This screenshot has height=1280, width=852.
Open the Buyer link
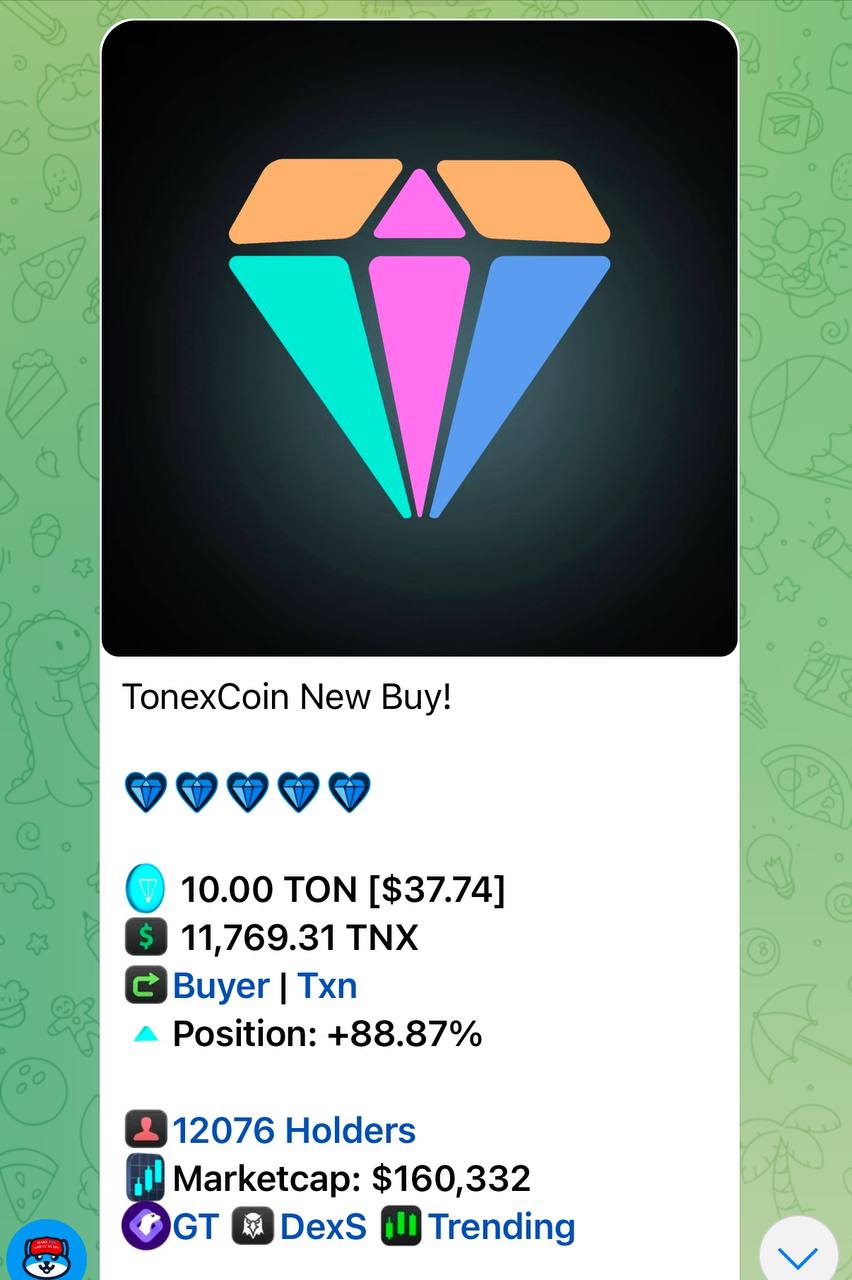coord(221,986)
